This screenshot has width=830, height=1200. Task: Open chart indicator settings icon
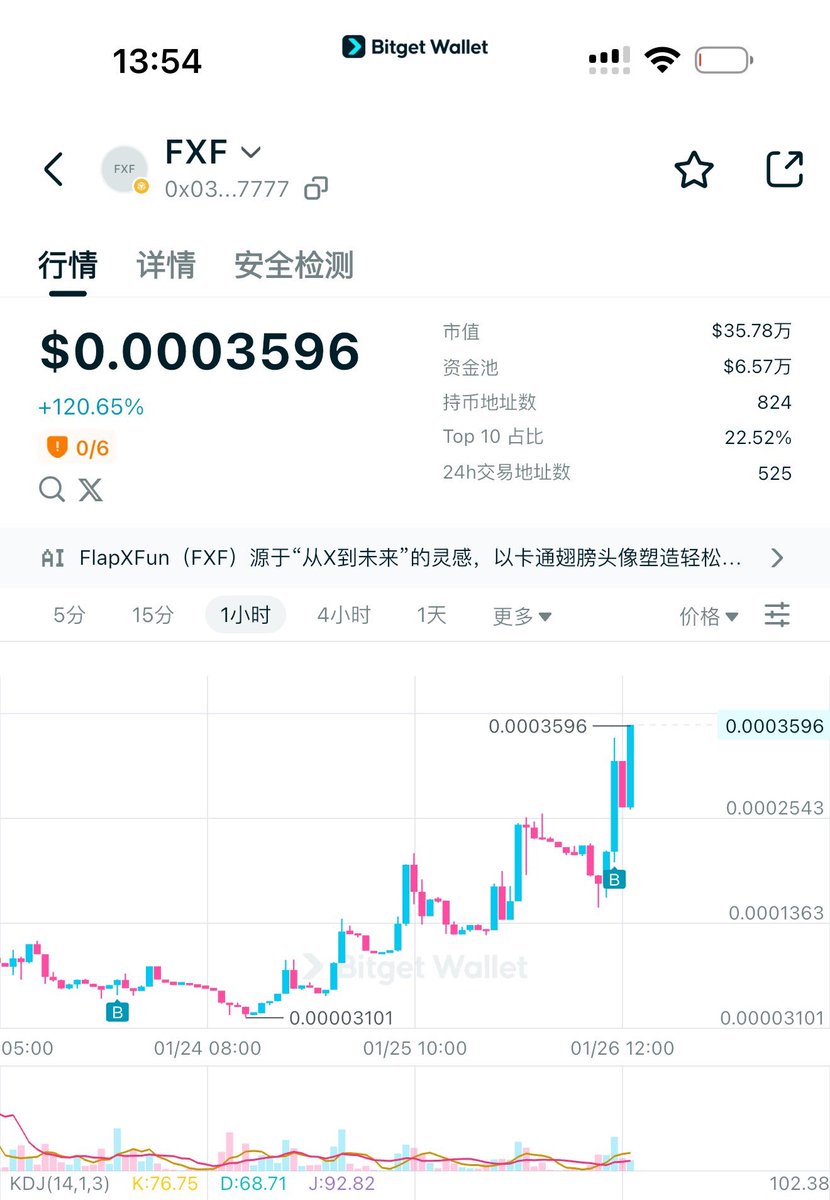click(x=777, y=615)
